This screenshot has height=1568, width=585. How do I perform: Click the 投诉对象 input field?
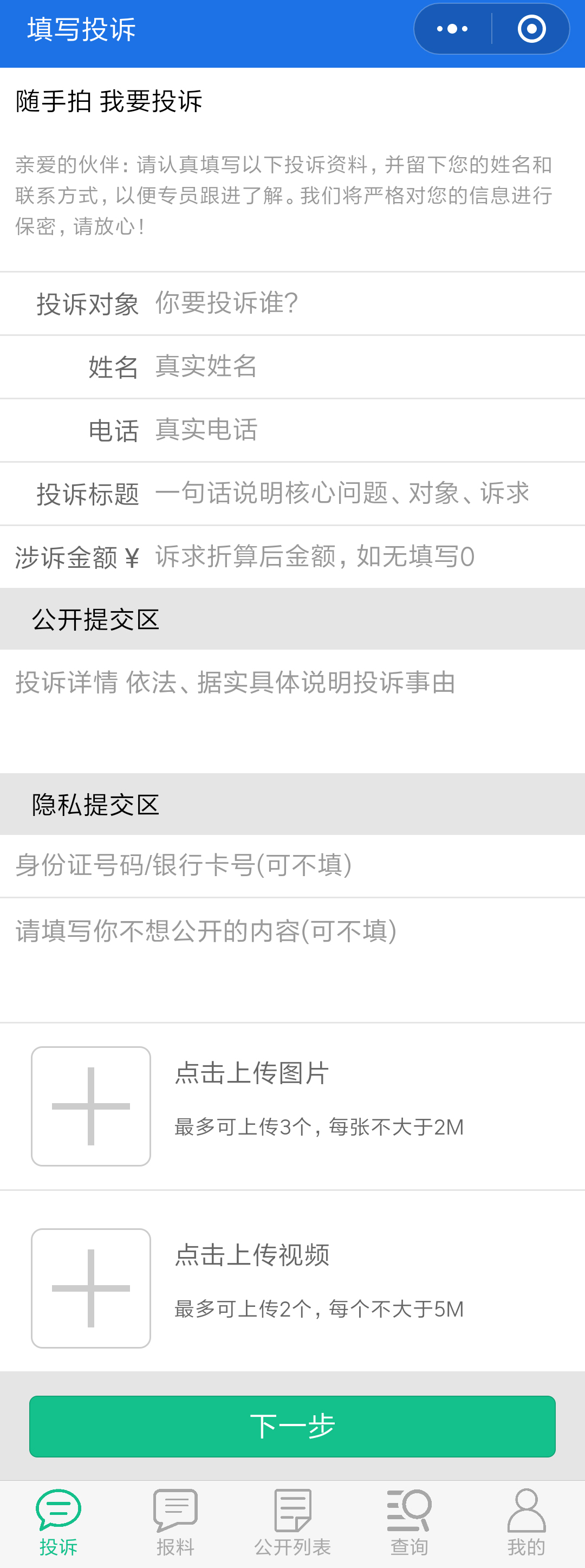pyautogui.click(x=304, y=303)
